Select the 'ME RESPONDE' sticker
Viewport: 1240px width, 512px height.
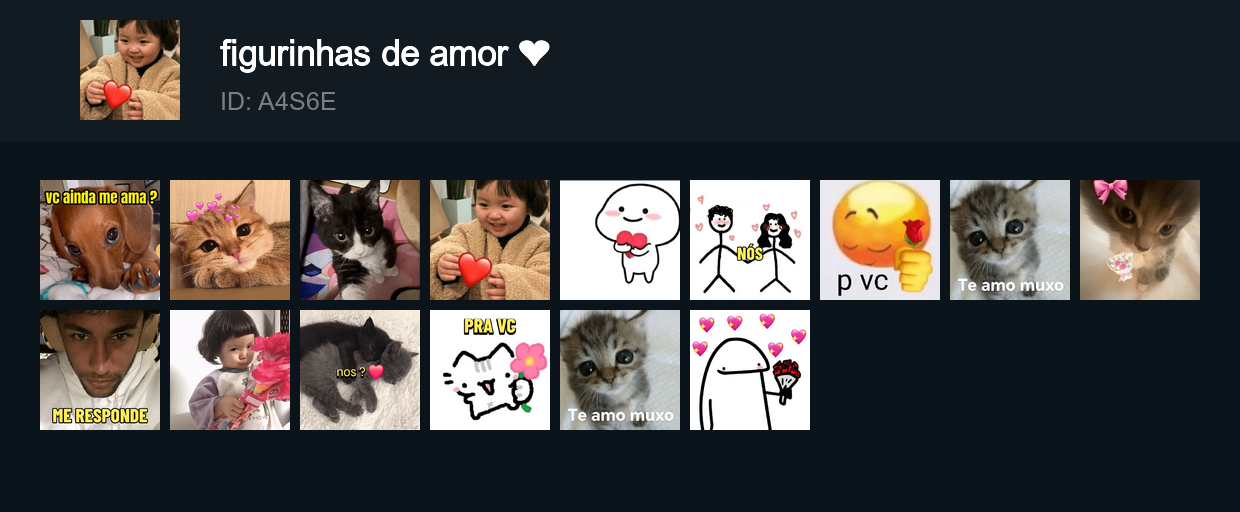[100, 370]
